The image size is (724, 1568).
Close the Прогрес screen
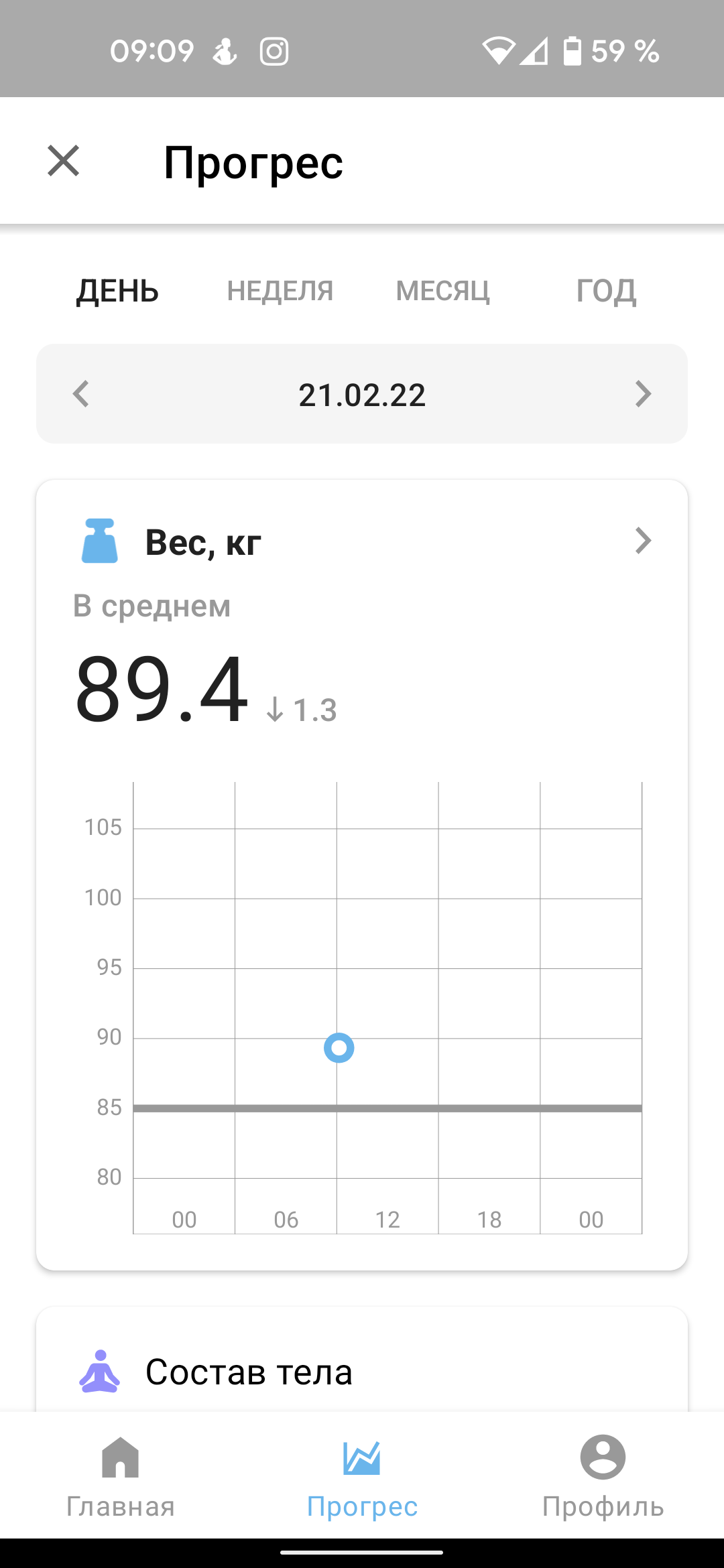coord(64,161)
